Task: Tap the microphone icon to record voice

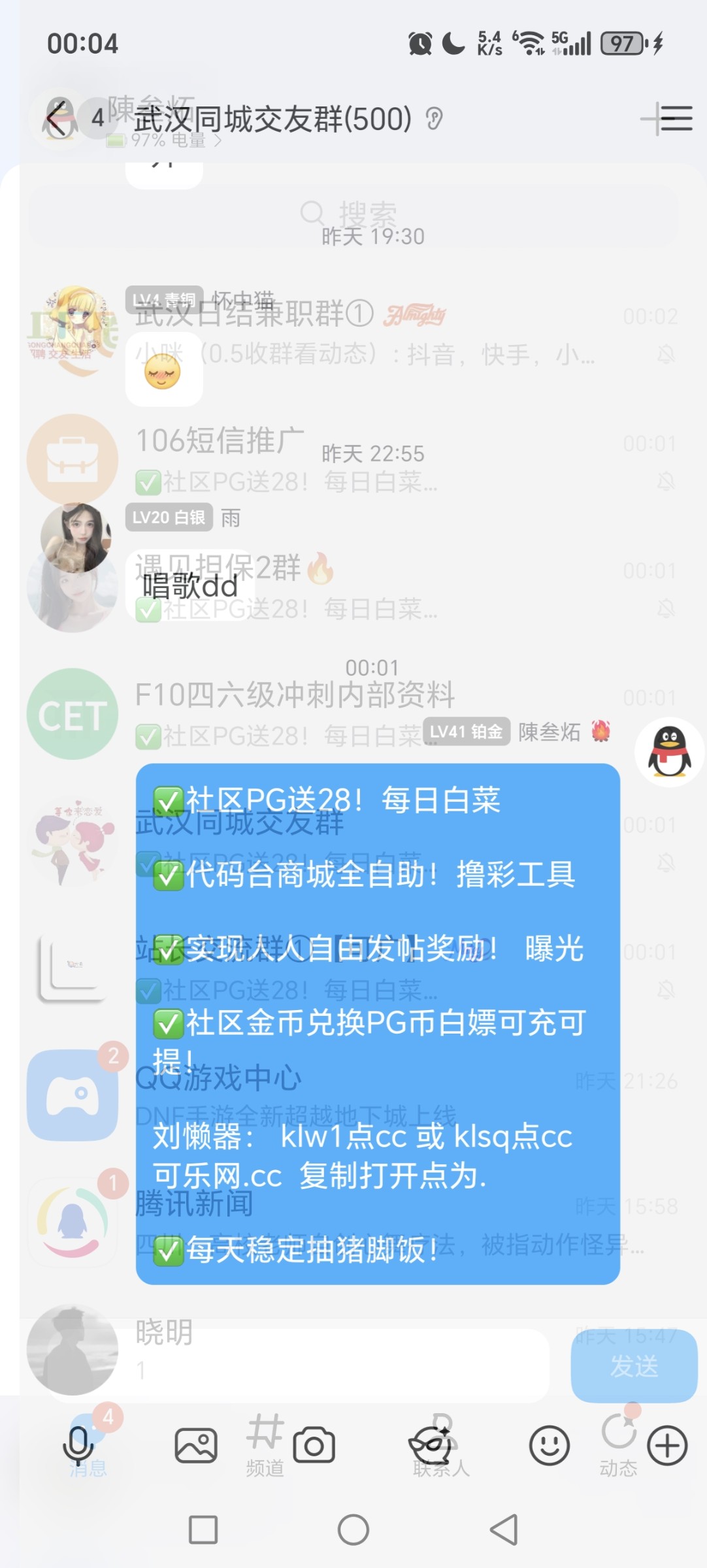Action: [78, 1445]
